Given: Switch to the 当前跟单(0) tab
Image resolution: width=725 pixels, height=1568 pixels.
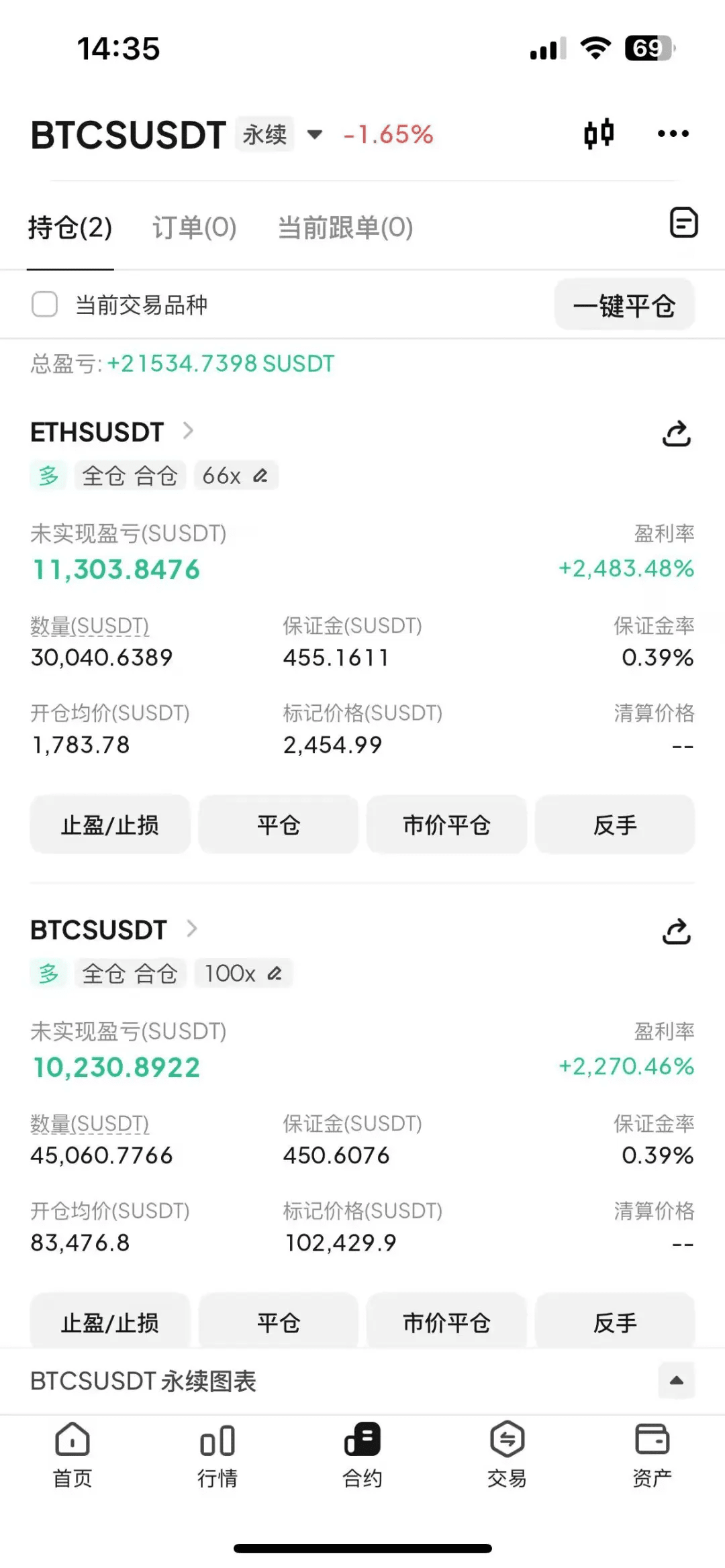Looking at the screenshot, I should 346,228.
